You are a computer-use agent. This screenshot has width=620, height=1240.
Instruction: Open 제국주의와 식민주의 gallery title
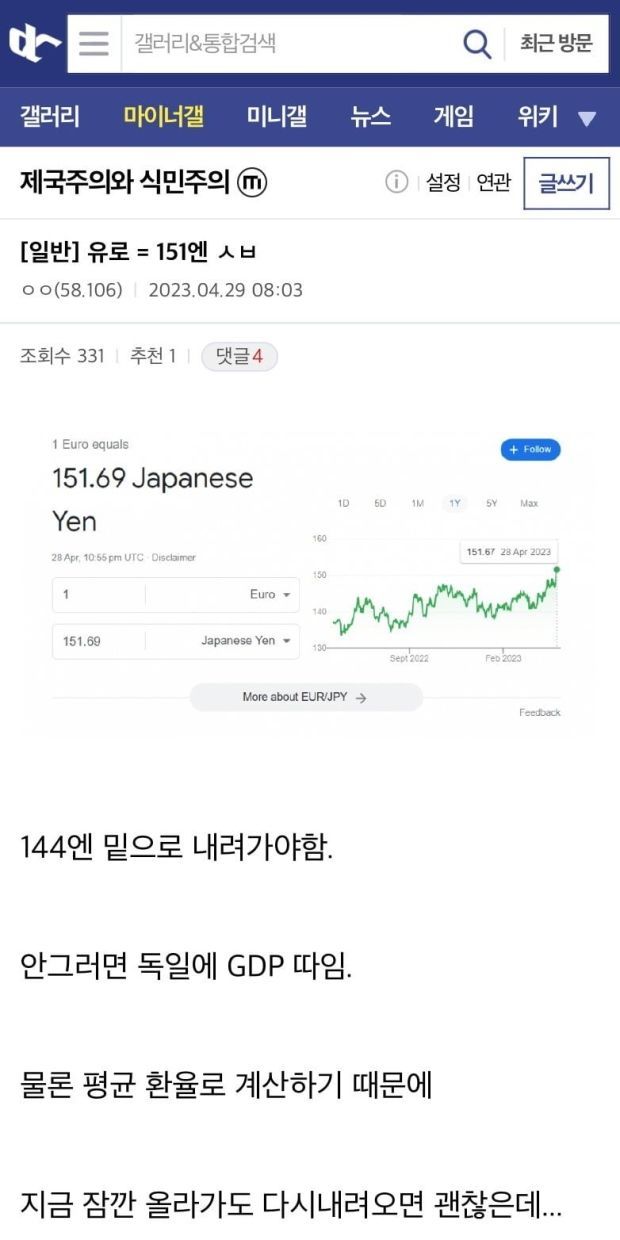[125, 182]
